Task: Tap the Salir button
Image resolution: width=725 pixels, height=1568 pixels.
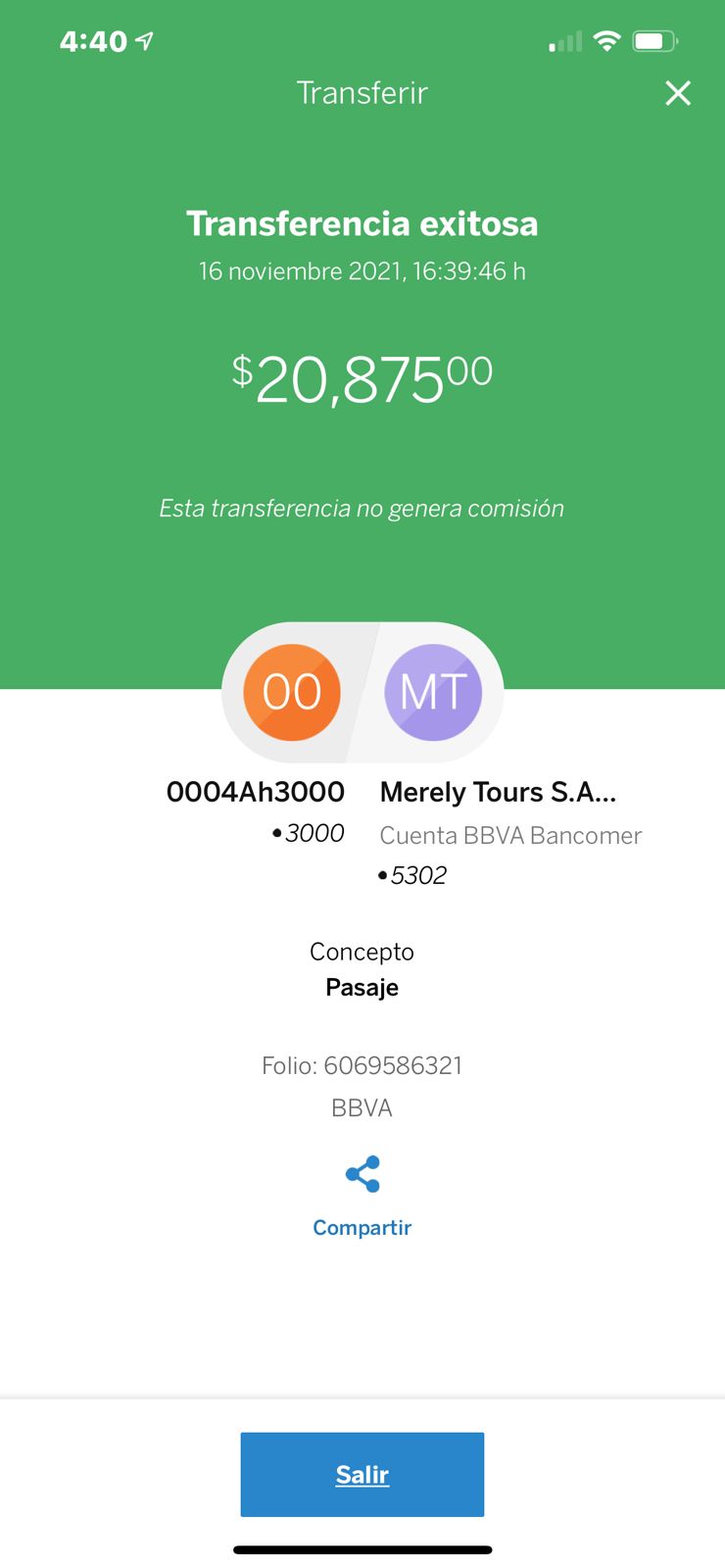Action: click(362, 1474)
